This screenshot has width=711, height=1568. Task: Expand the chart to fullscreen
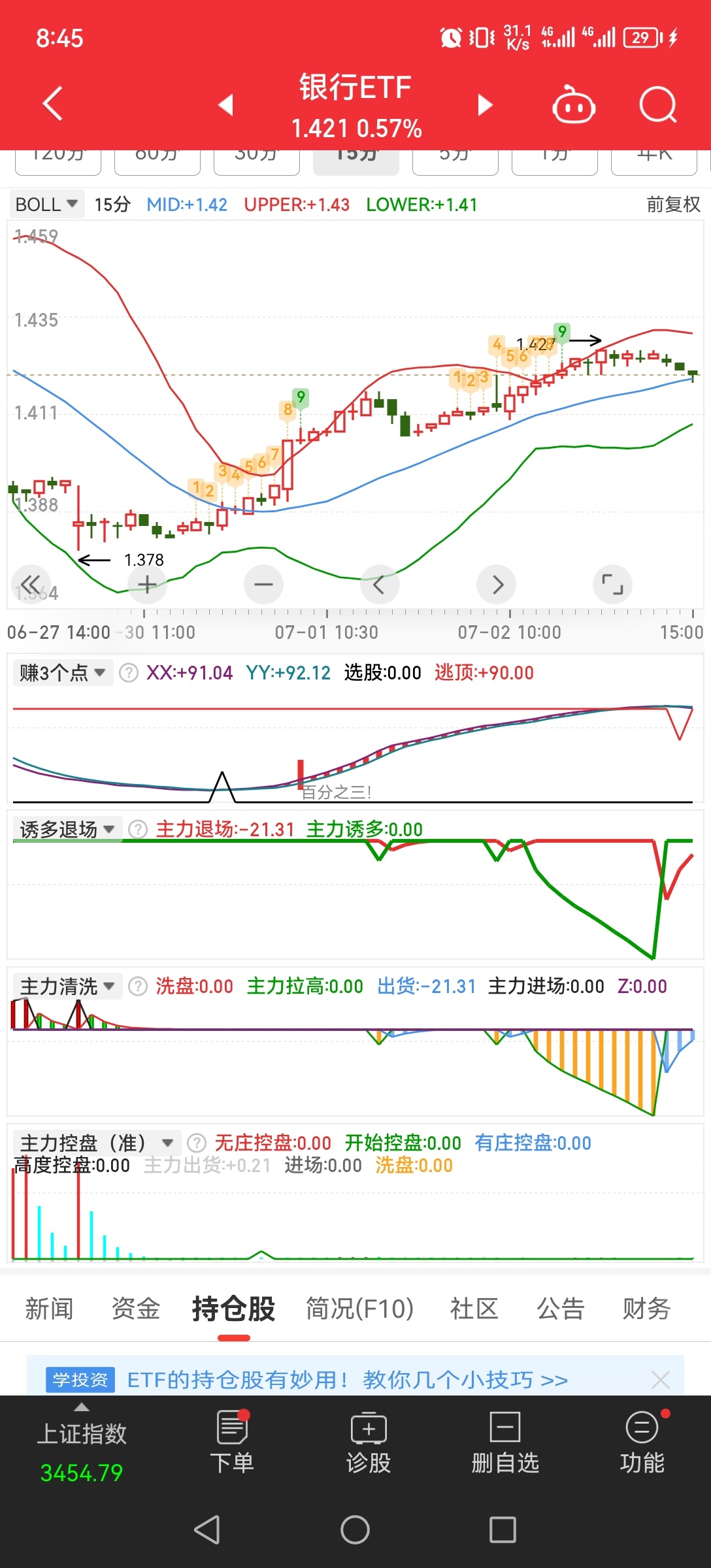612,584
